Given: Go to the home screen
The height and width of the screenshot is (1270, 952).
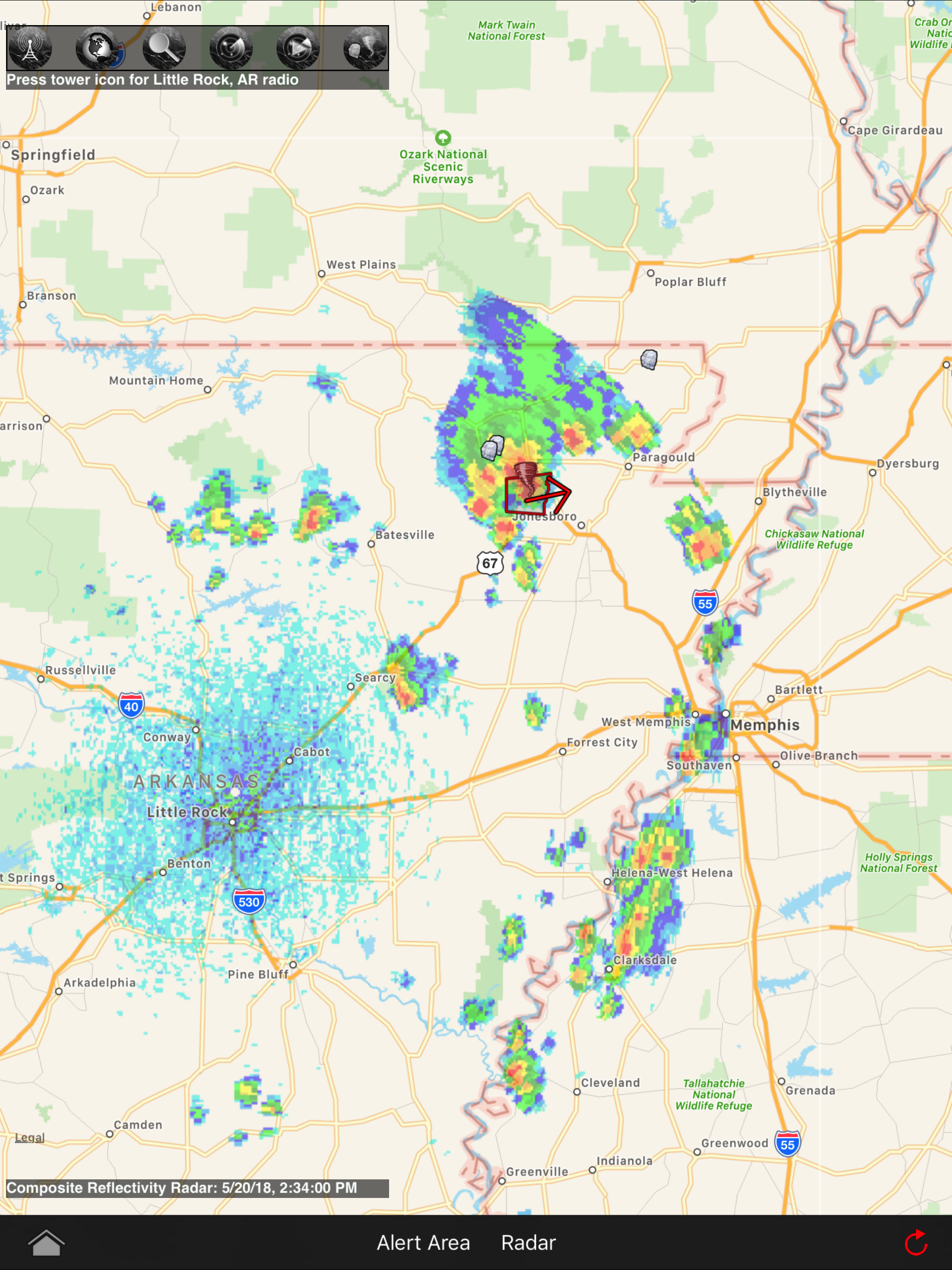Looking at the screenshot, I should pos(46,1243).
